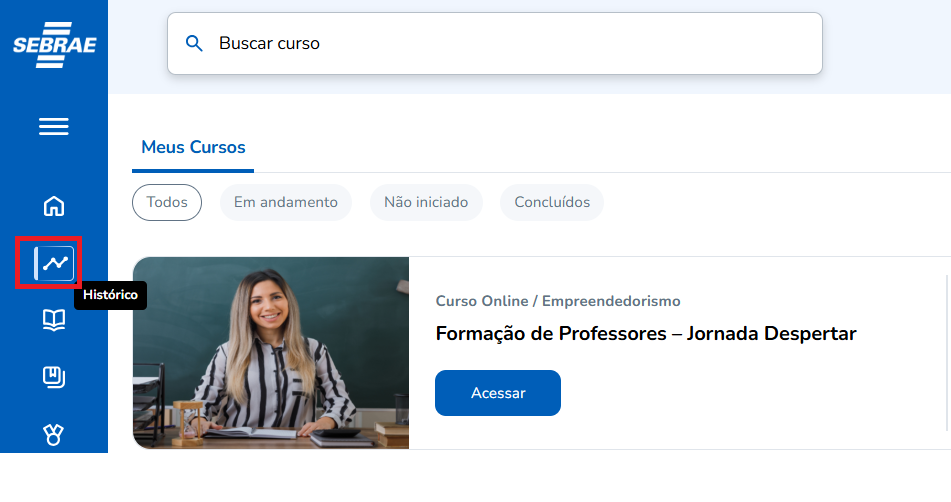Open the medal icon in the sidebar

pyautogui.click(x=54, y=435)
